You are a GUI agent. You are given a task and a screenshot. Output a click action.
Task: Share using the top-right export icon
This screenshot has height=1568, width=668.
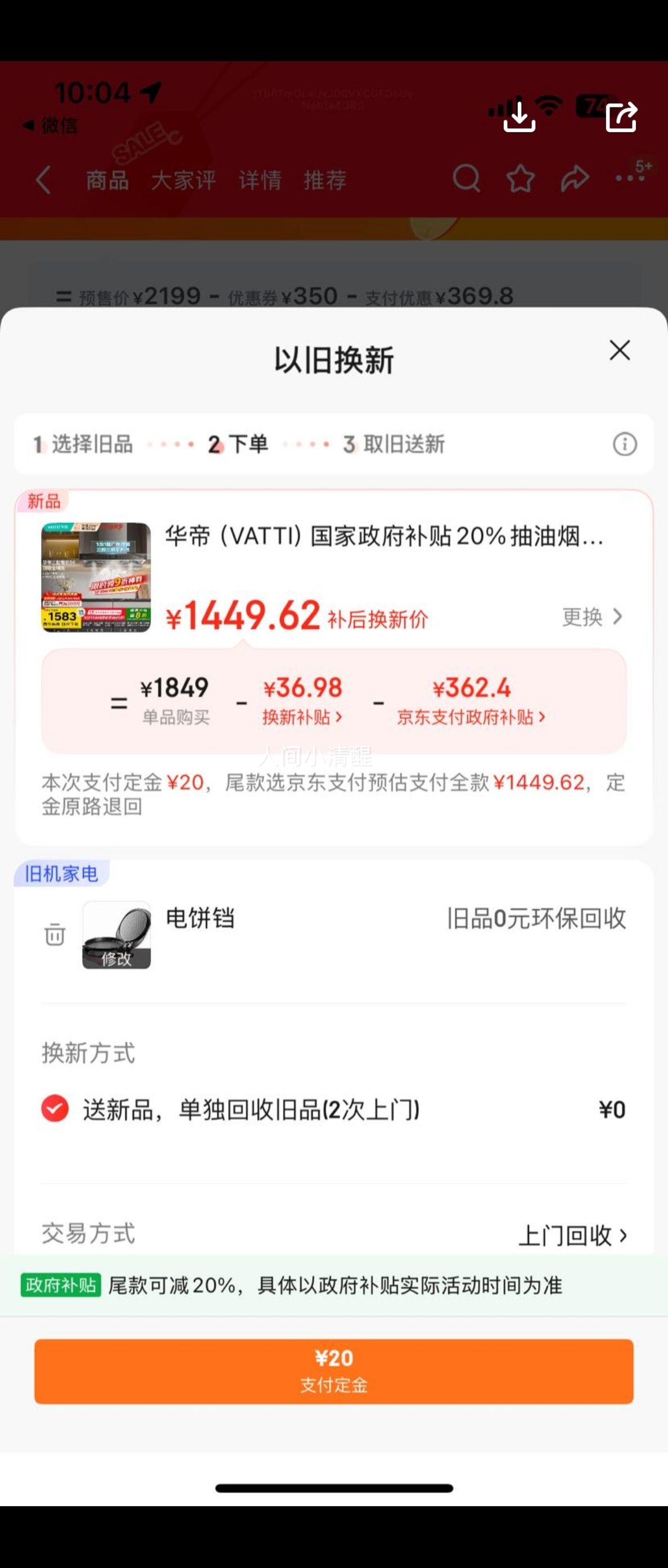point(621,116)
